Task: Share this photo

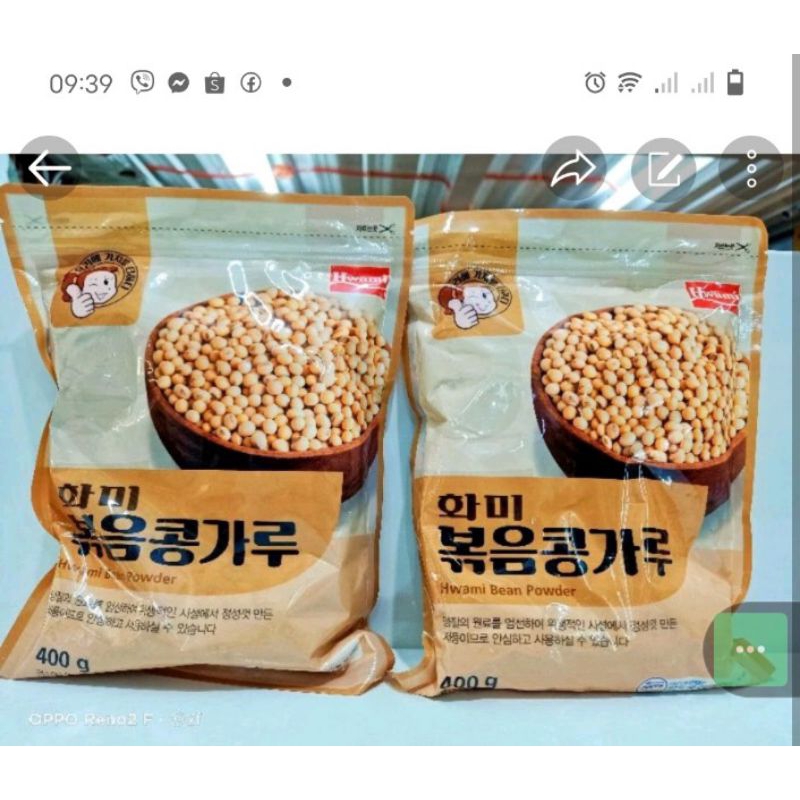Action: tap(573, 169)
